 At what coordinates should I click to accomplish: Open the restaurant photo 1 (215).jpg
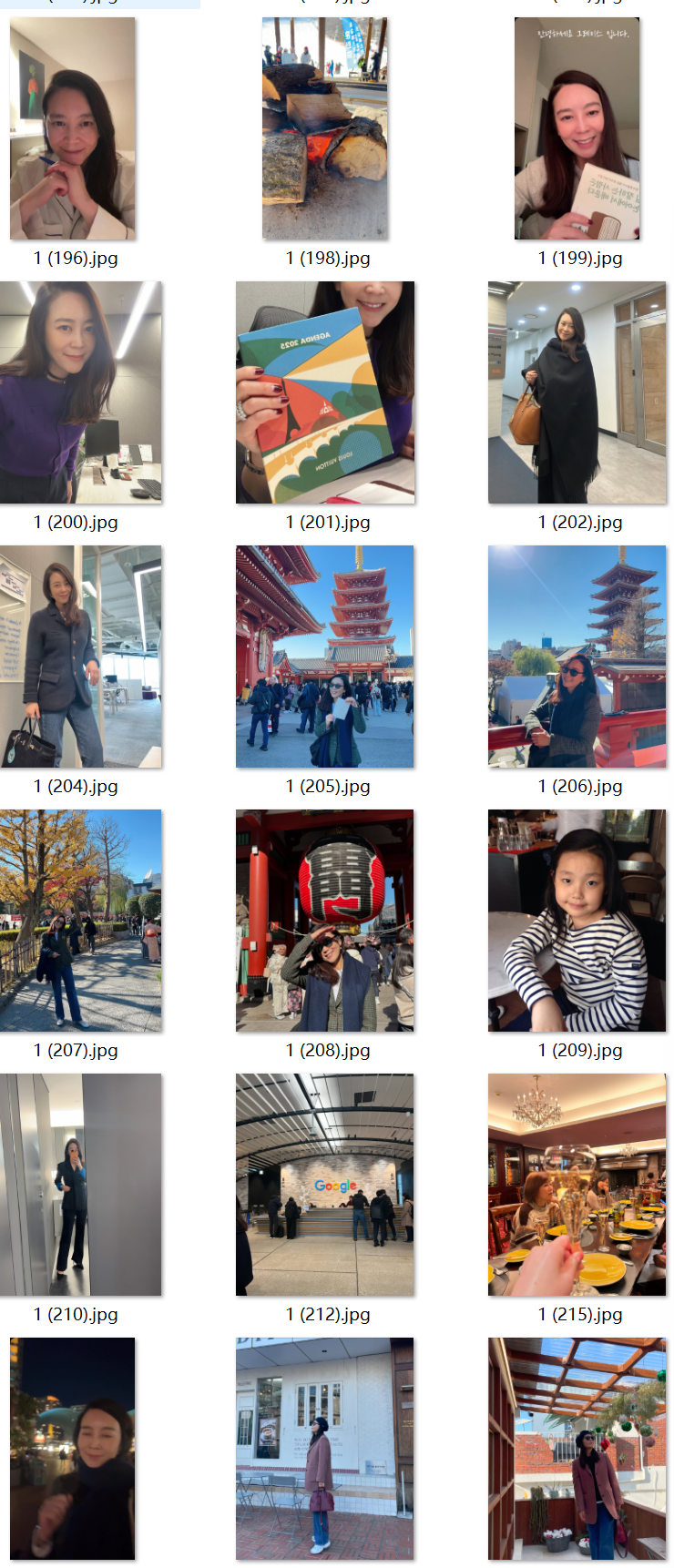(x=577, y=1185)
